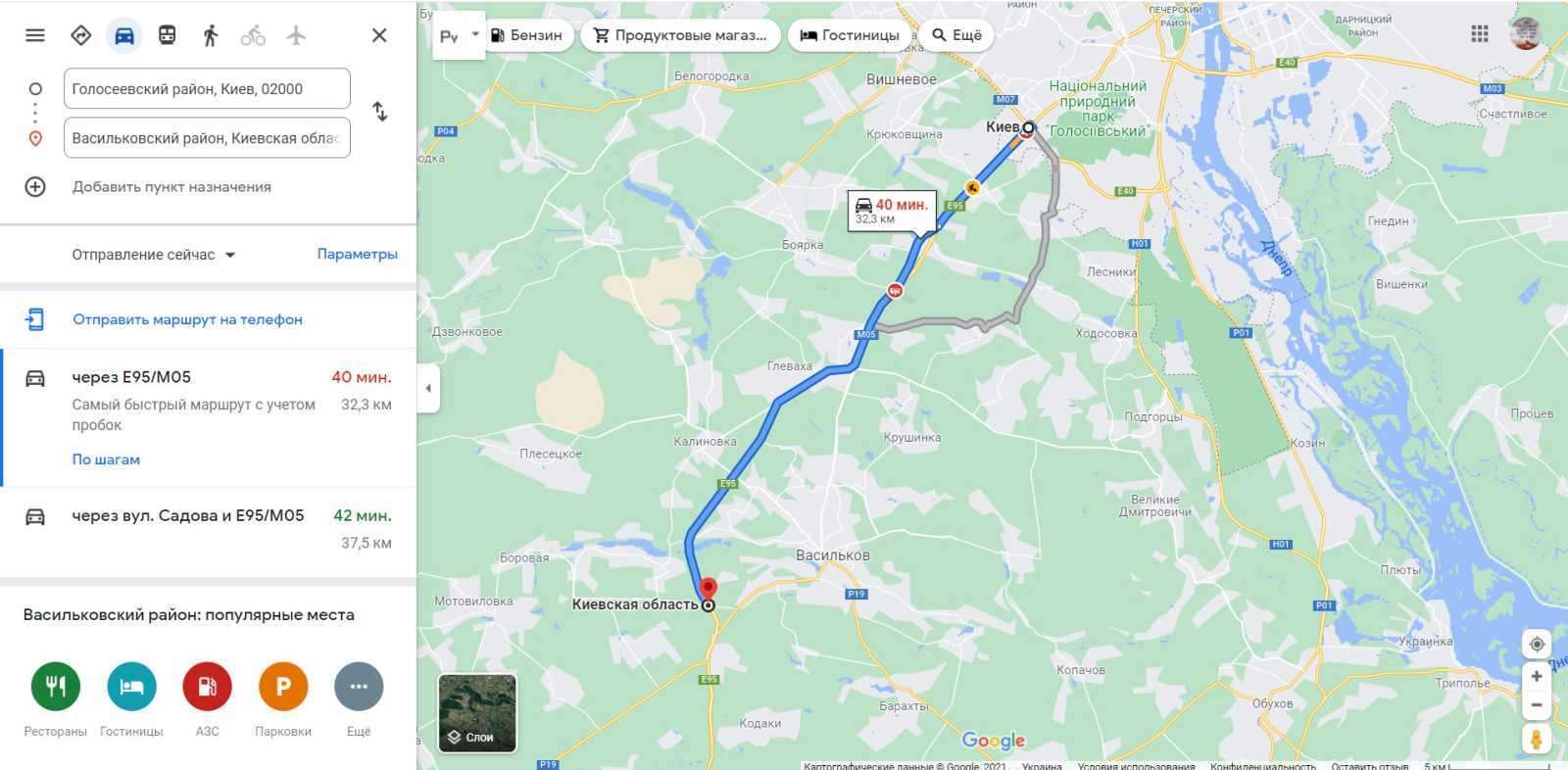Filter map by Бензин chip
Viewport: 1568px width, 770px height.
pos(526,35)
